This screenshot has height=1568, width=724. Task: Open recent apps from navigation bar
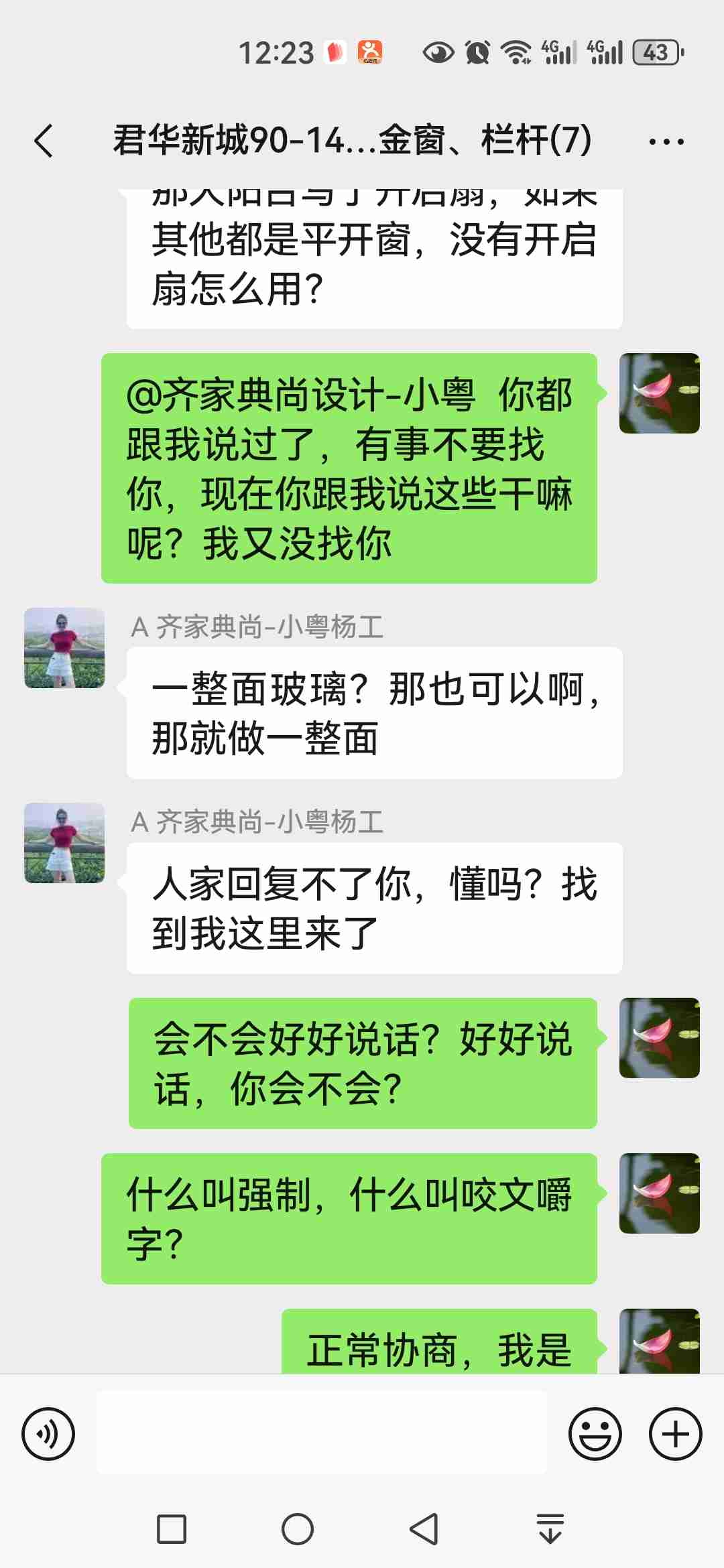coord(172,1529)
